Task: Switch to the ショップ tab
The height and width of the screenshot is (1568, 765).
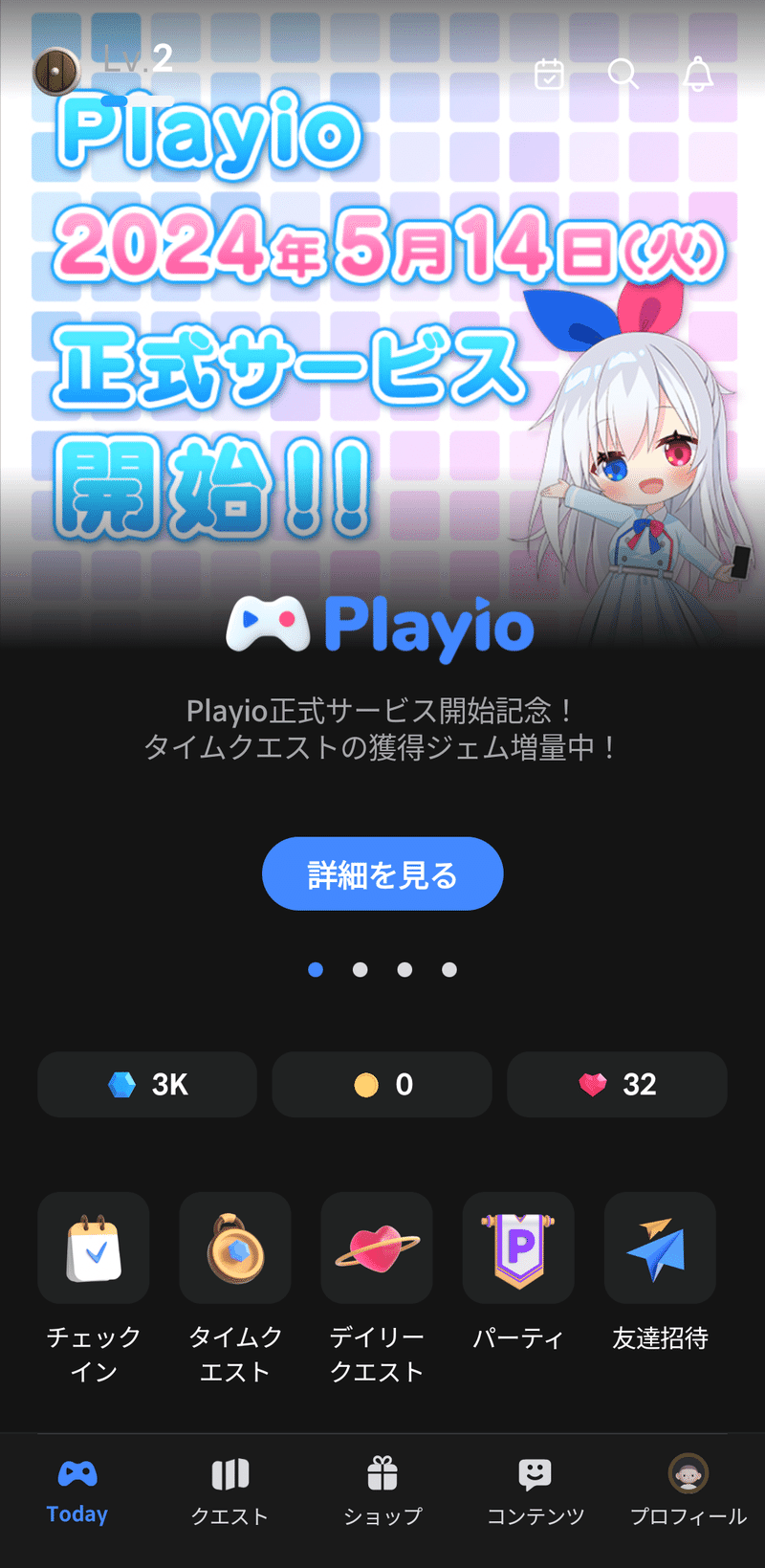Action: pos(382,1492)
